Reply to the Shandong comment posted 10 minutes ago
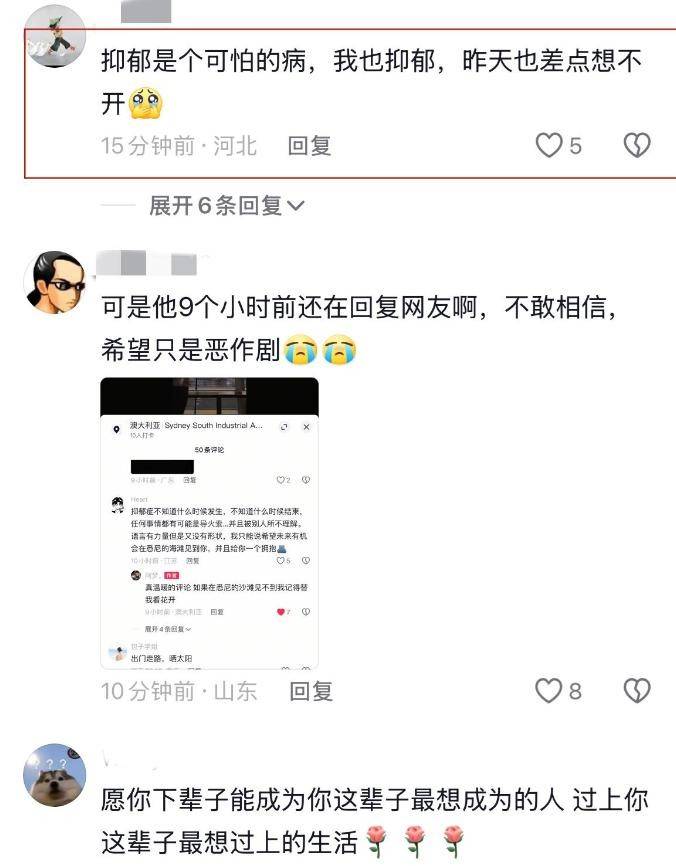676x866 pixels. (311, 690)
